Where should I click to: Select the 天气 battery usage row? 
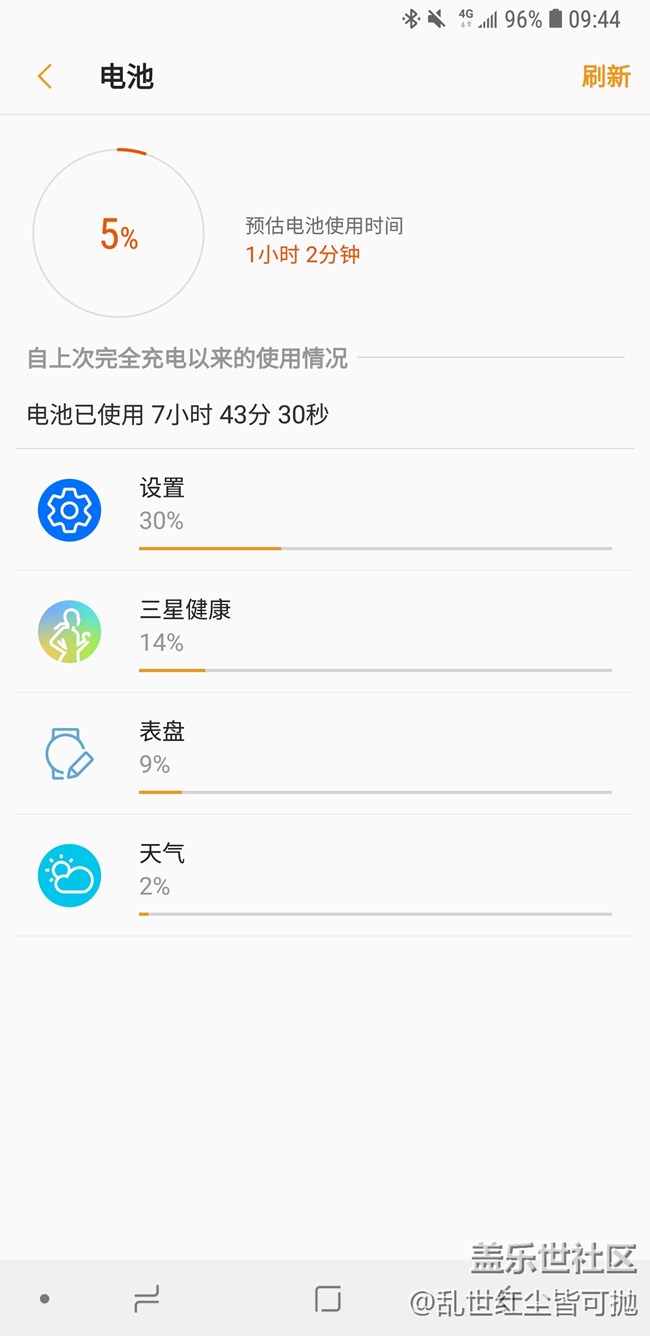point(324,876)
